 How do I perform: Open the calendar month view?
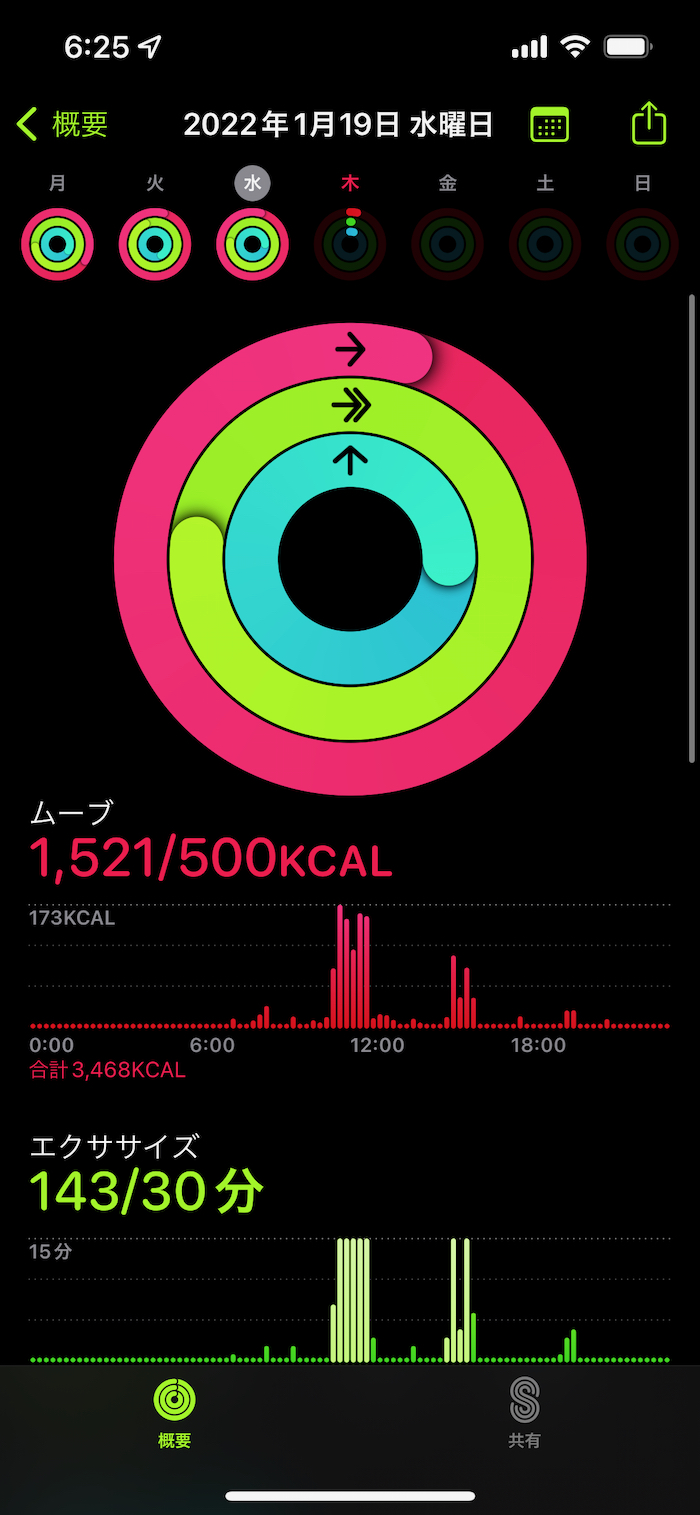tap(549, 125)
